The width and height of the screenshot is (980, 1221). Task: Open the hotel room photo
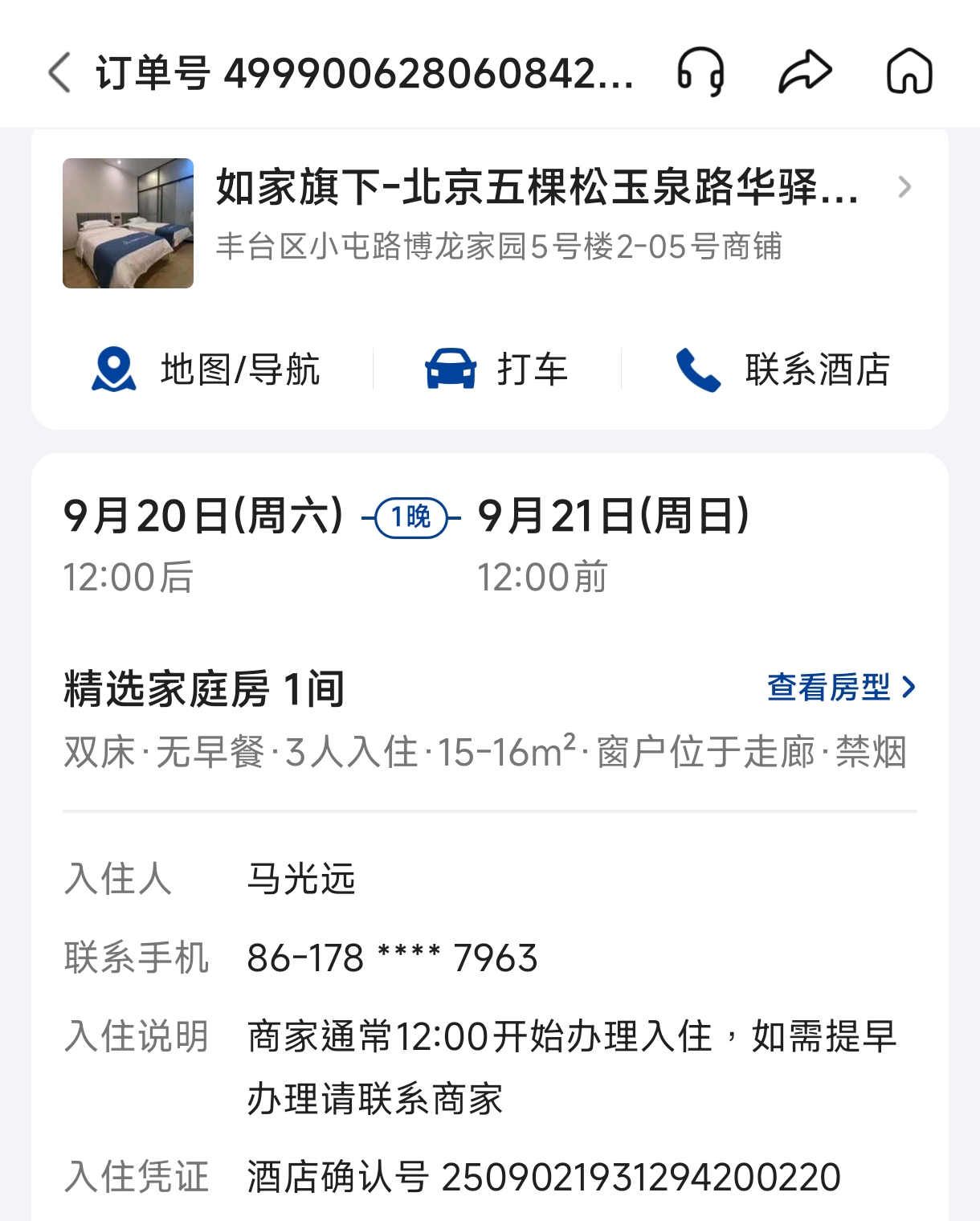(129, 223)
